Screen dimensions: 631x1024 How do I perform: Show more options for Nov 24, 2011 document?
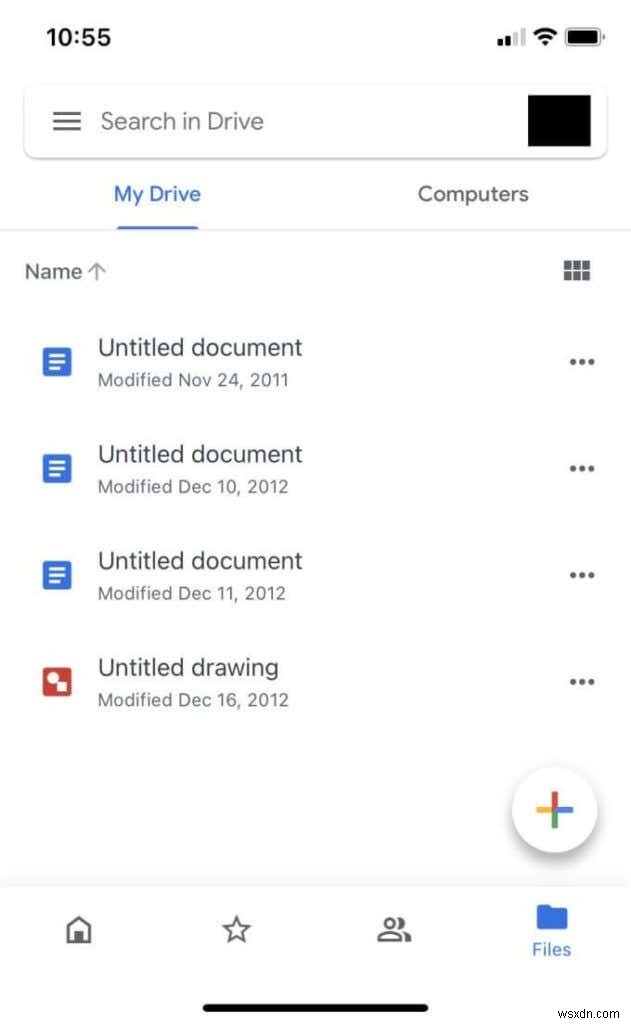pos(582,362)
